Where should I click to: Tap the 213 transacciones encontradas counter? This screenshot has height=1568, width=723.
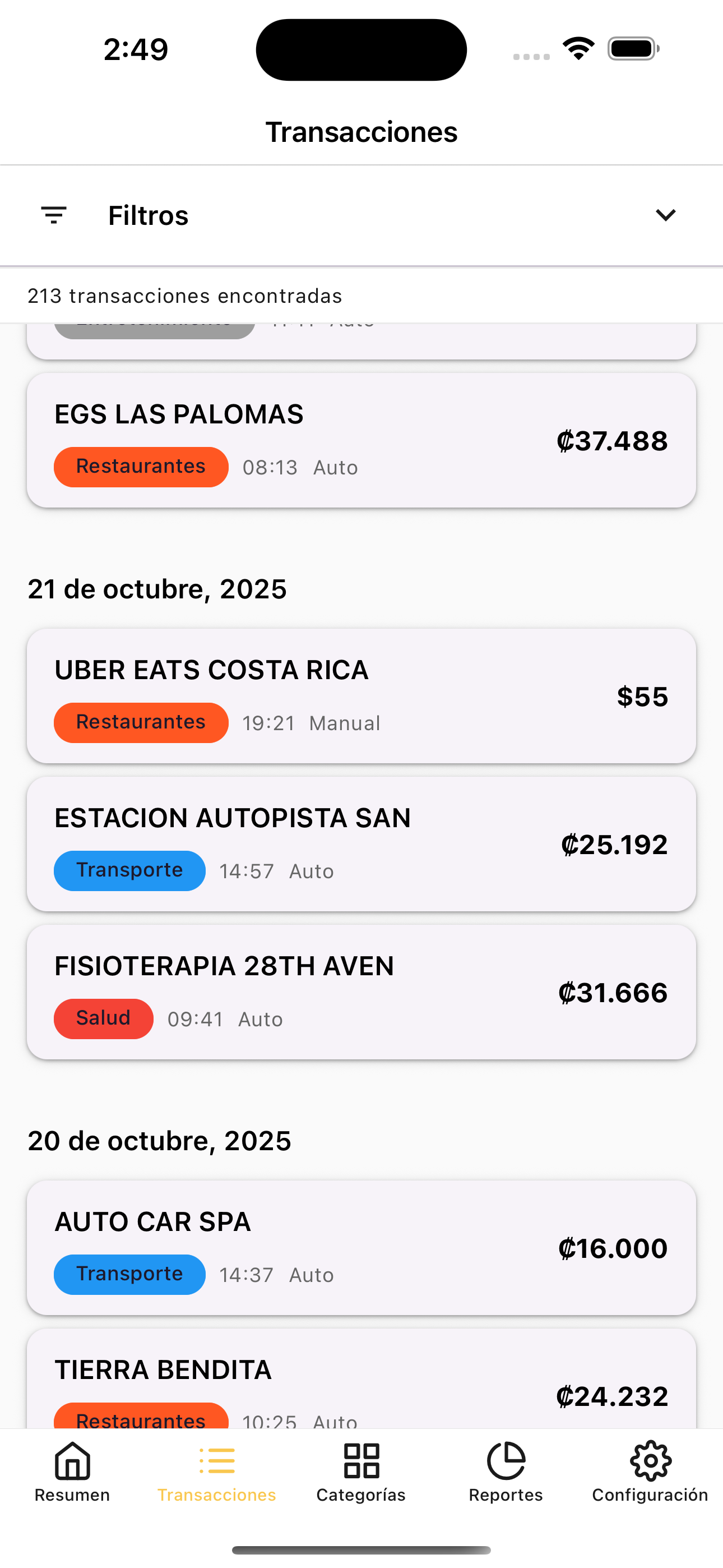[187, 295]
